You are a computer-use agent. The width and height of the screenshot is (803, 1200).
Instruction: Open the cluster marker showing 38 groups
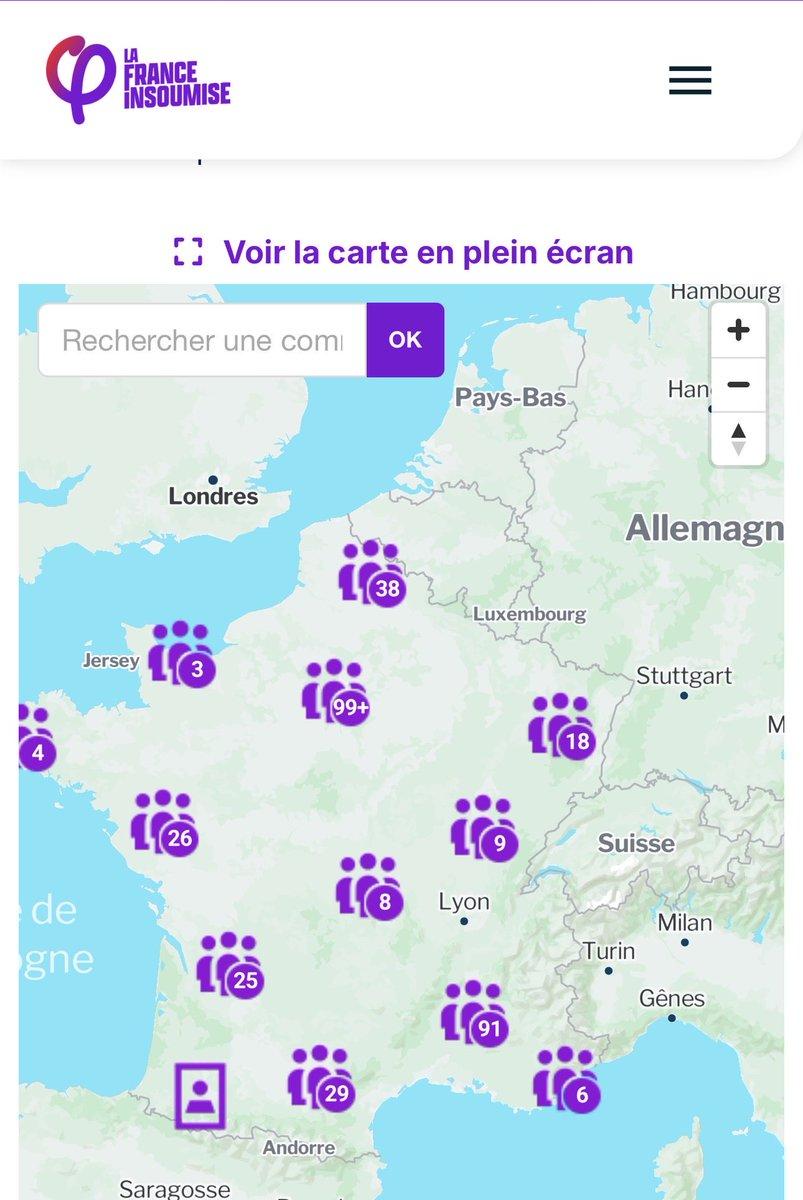tap(371, 573)
